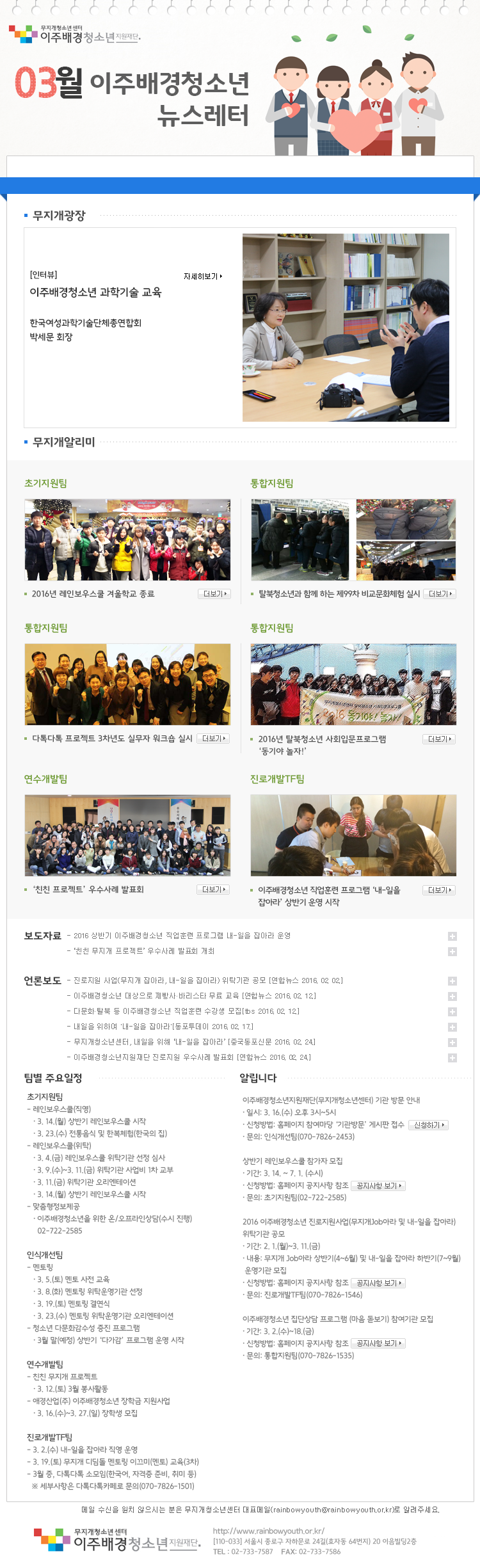The image size is (480, 1568).
Task: Expand the 중국동포신문 2016.02.24 article
Action: [x=452, y=1043]
